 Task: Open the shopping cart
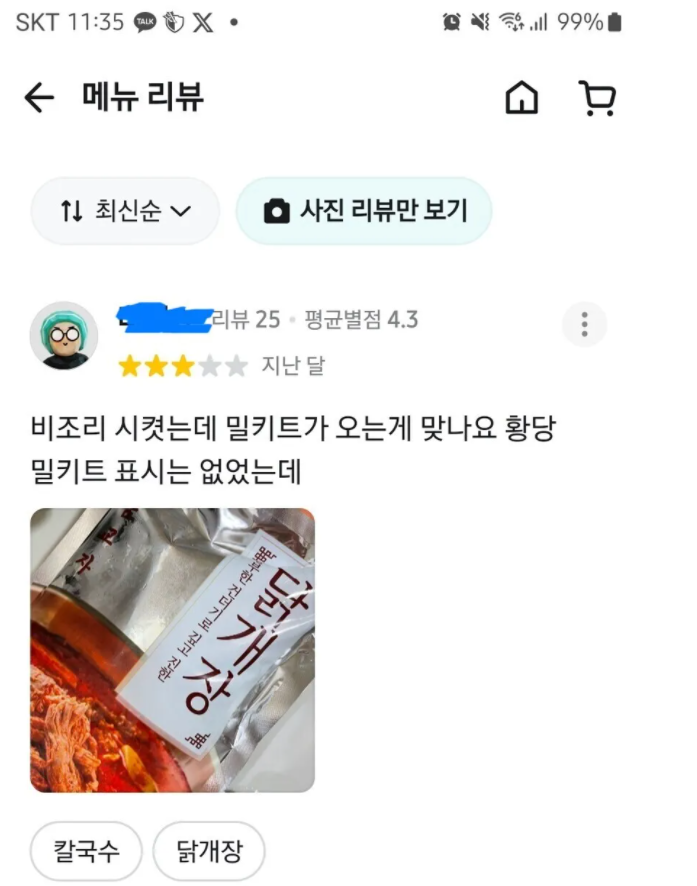[598, 98]
